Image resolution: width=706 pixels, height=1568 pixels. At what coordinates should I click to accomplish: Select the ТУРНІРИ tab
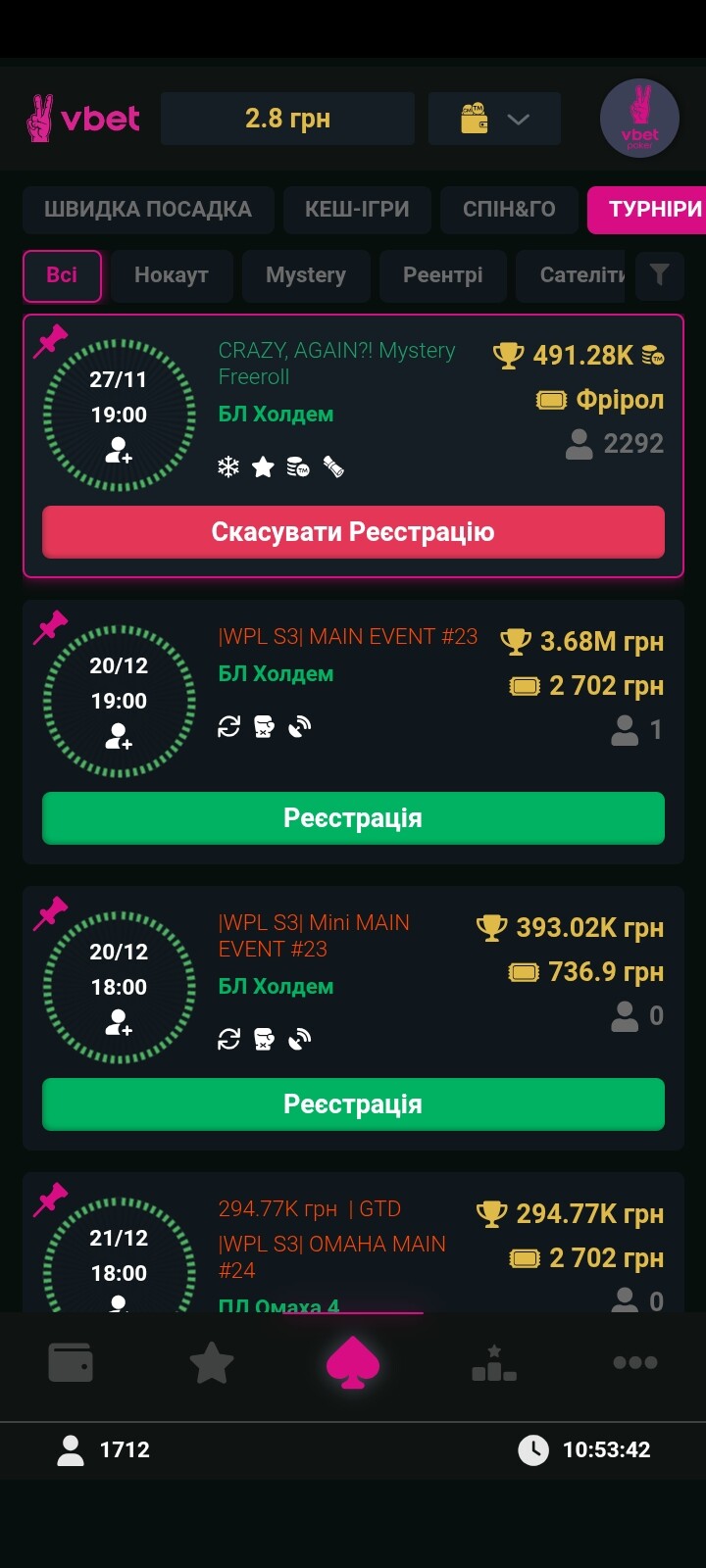coord(649,209)
